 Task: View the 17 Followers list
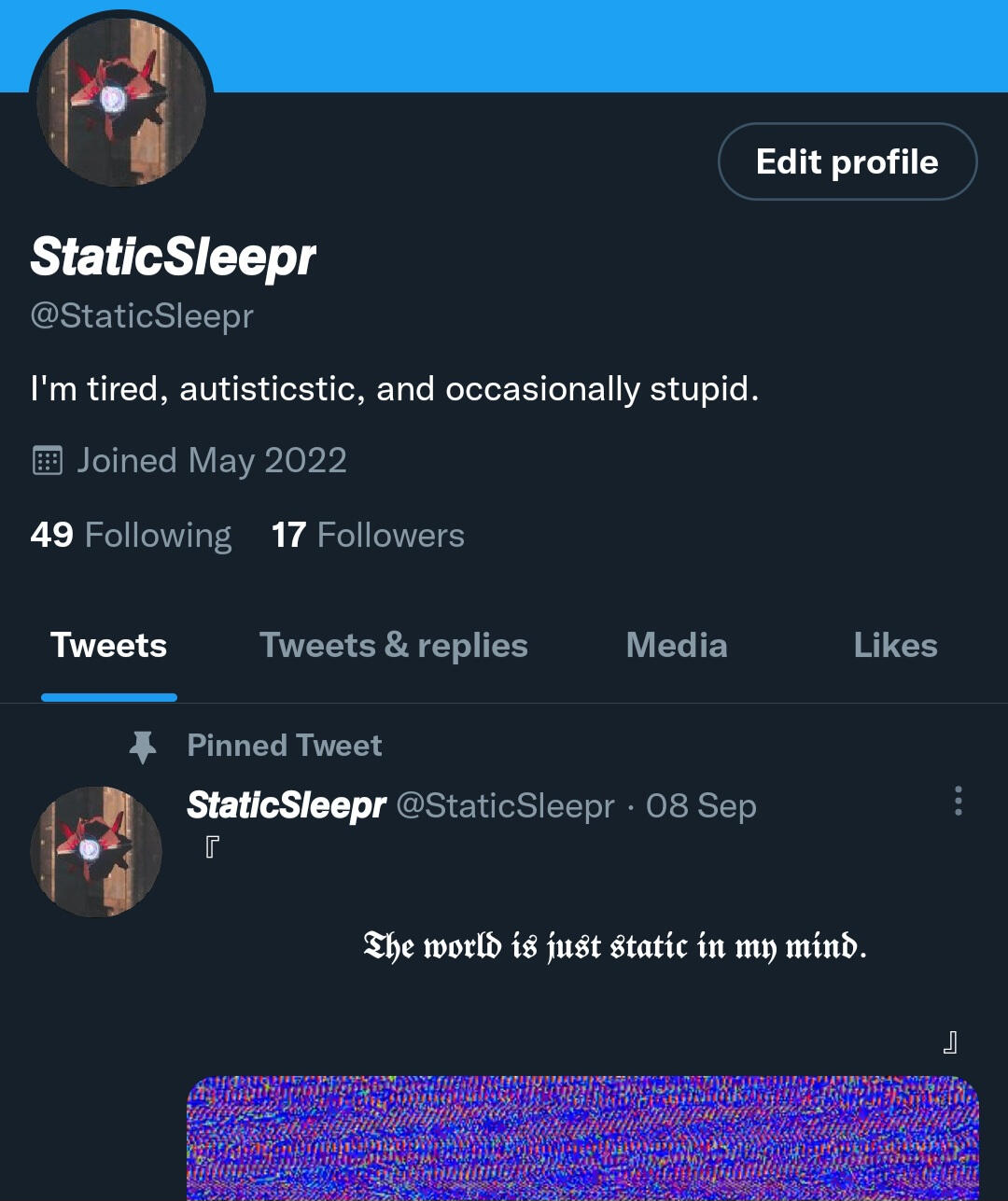(368, 536)
